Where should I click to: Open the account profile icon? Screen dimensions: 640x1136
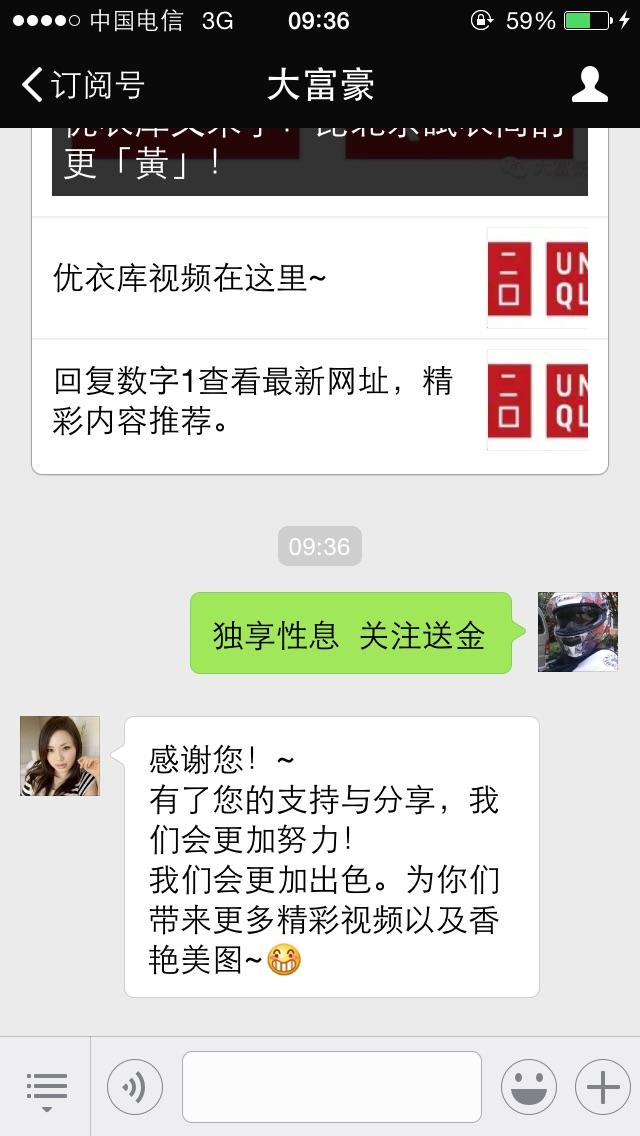click(589, 85)
